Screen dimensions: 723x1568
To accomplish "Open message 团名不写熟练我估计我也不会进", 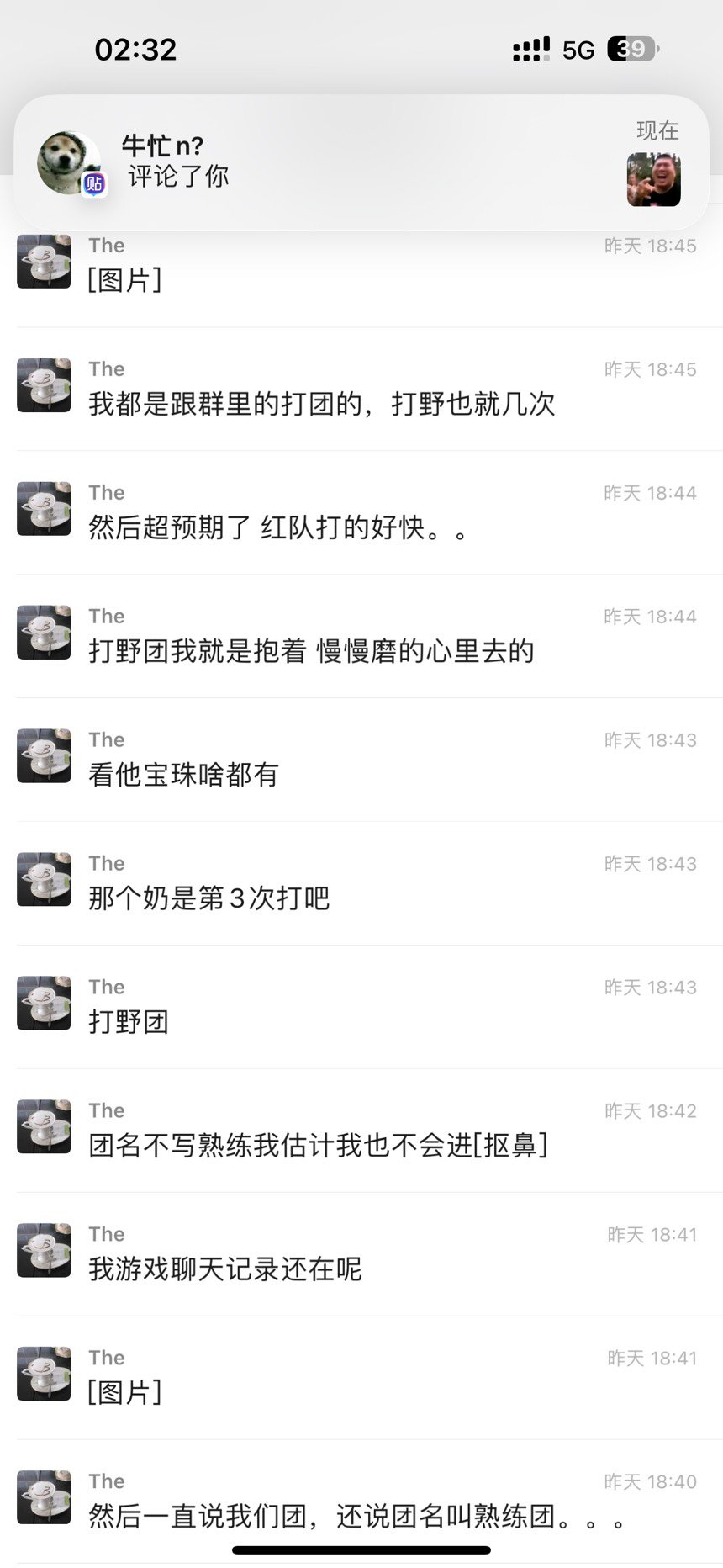I will pyautogui.click(x=361, y=1131).
